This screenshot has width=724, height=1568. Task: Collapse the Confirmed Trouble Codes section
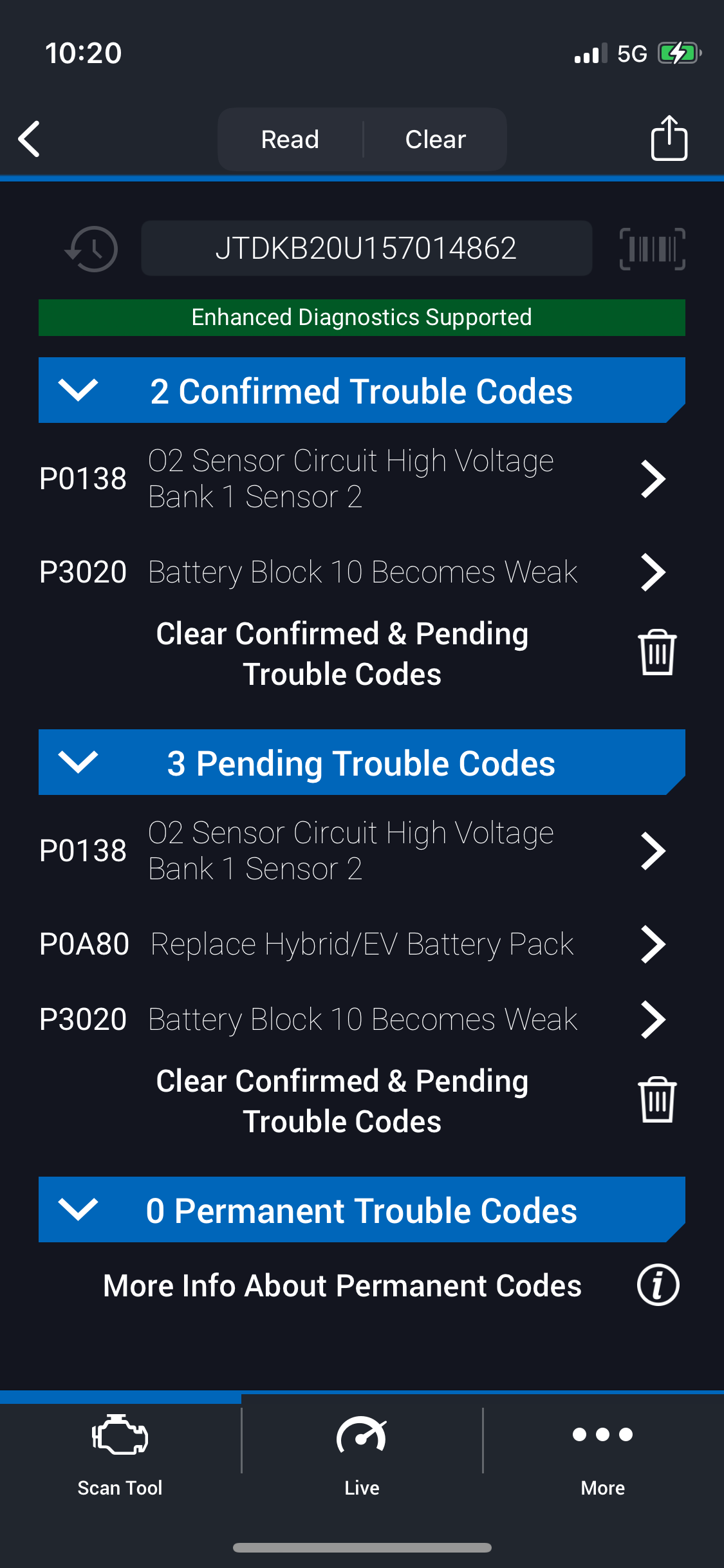tap(362, 391)
